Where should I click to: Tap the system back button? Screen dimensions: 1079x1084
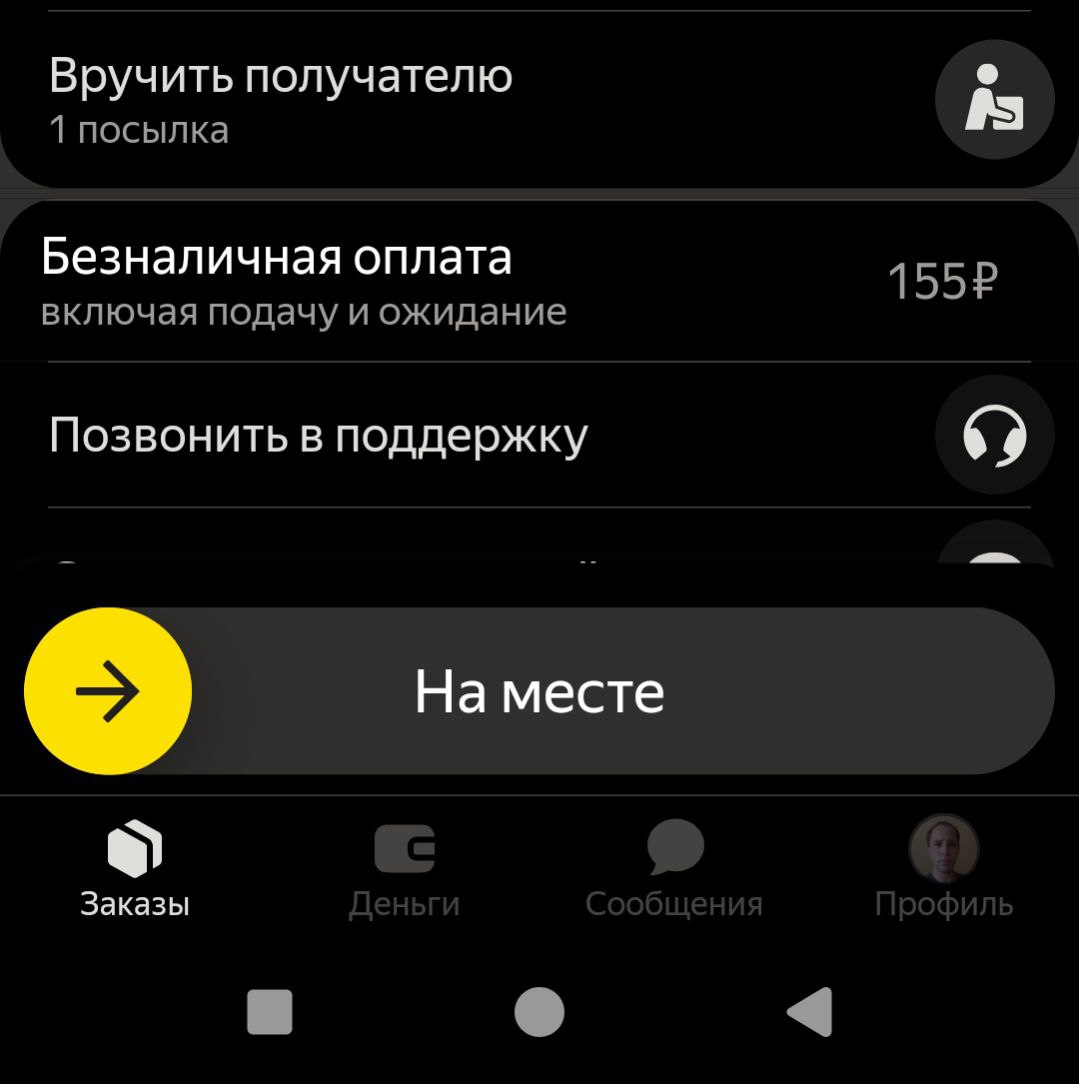[811, 1012]
